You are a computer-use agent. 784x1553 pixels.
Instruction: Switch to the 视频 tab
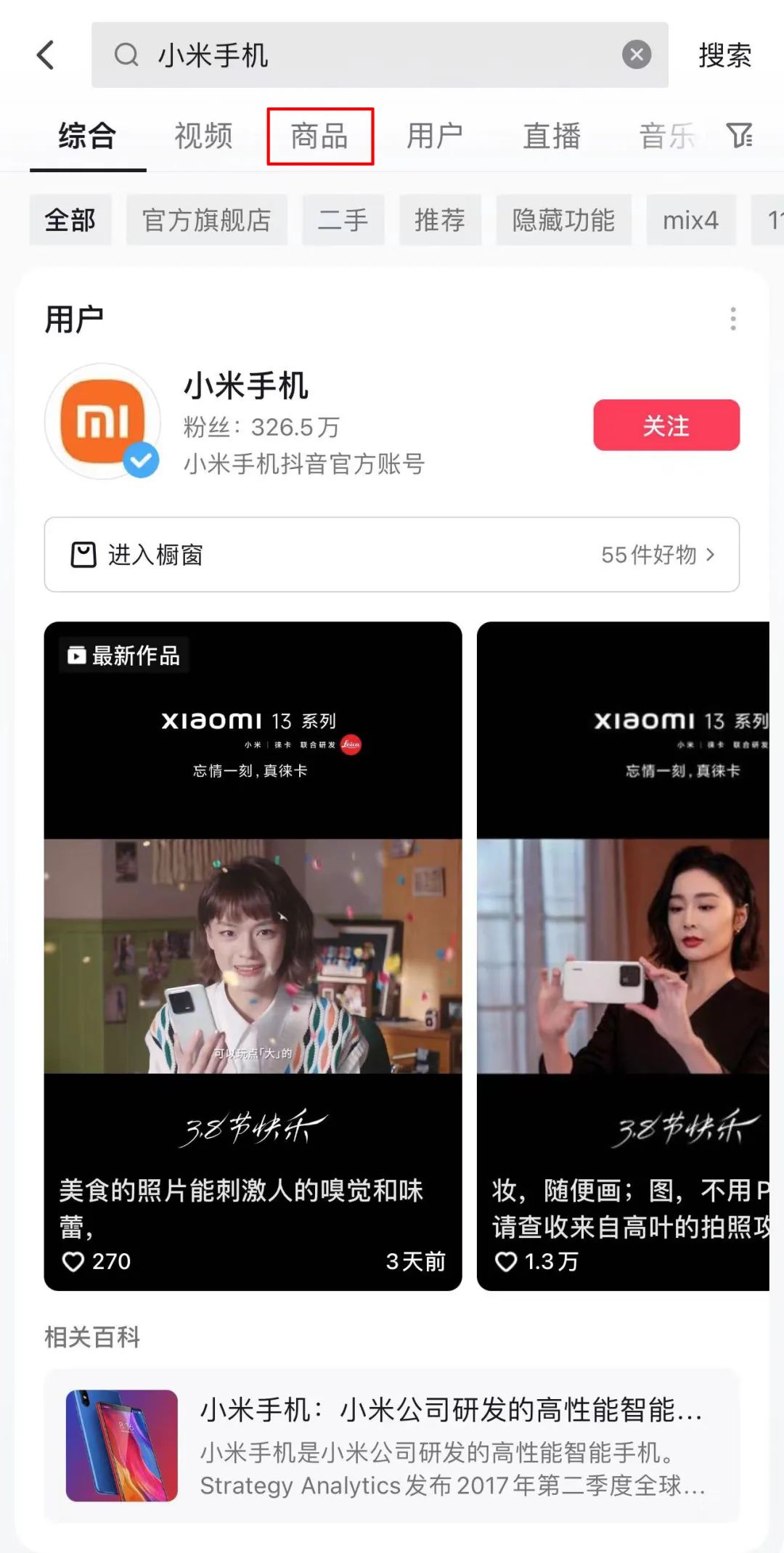click(x=203, y=136)
